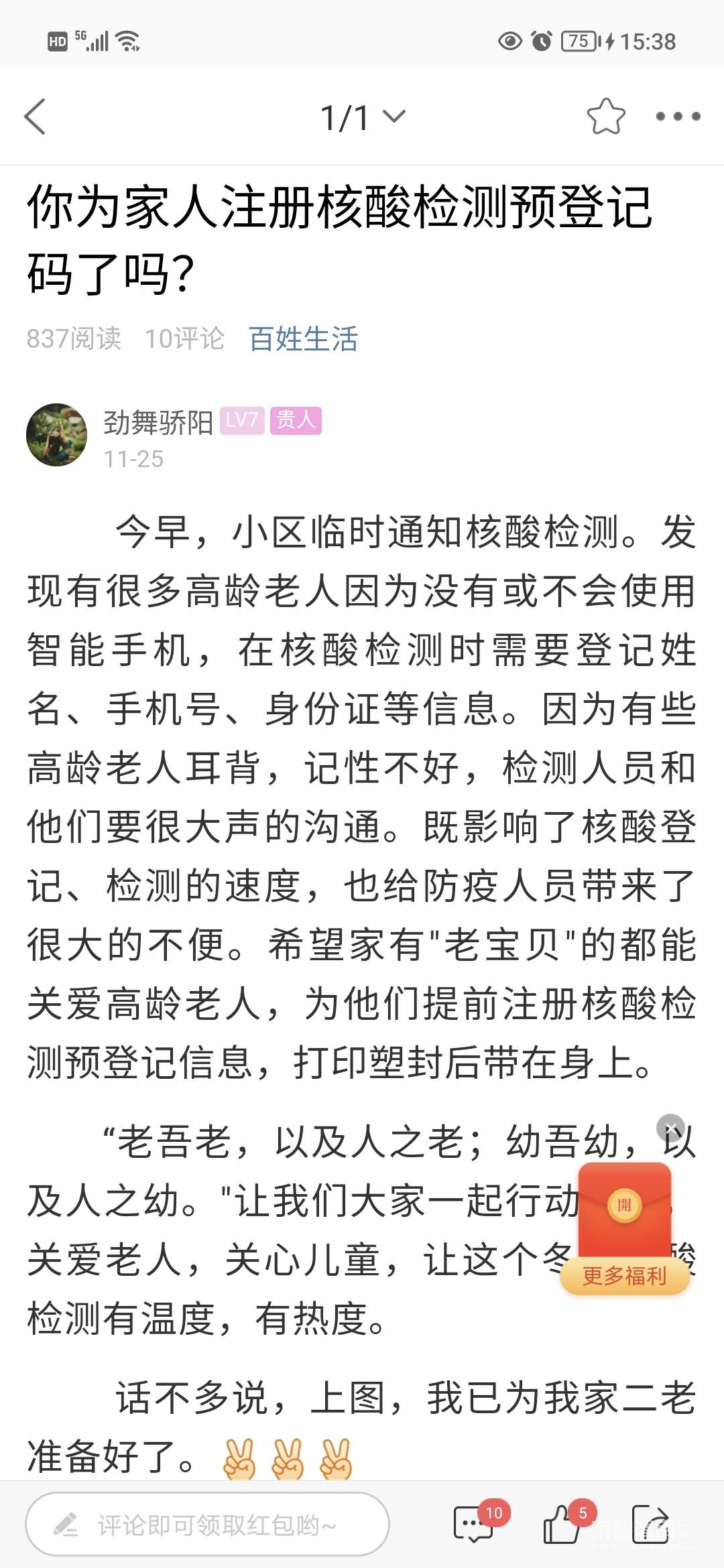The height and width of the screenshot is (1568, 724).
Task: Share this post
Action: 650,1524
